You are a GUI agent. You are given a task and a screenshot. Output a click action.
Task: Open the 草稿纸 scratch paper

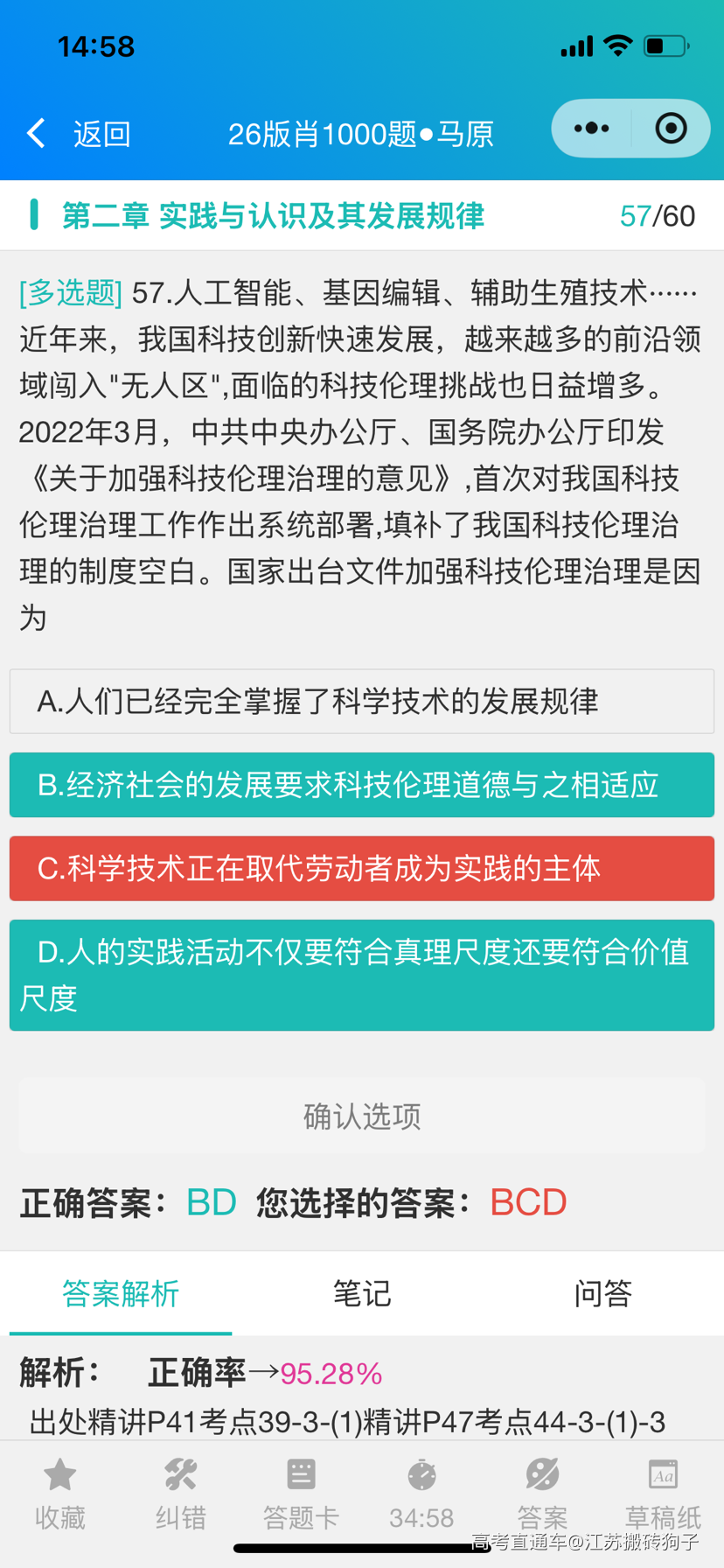pos(663,1494)
